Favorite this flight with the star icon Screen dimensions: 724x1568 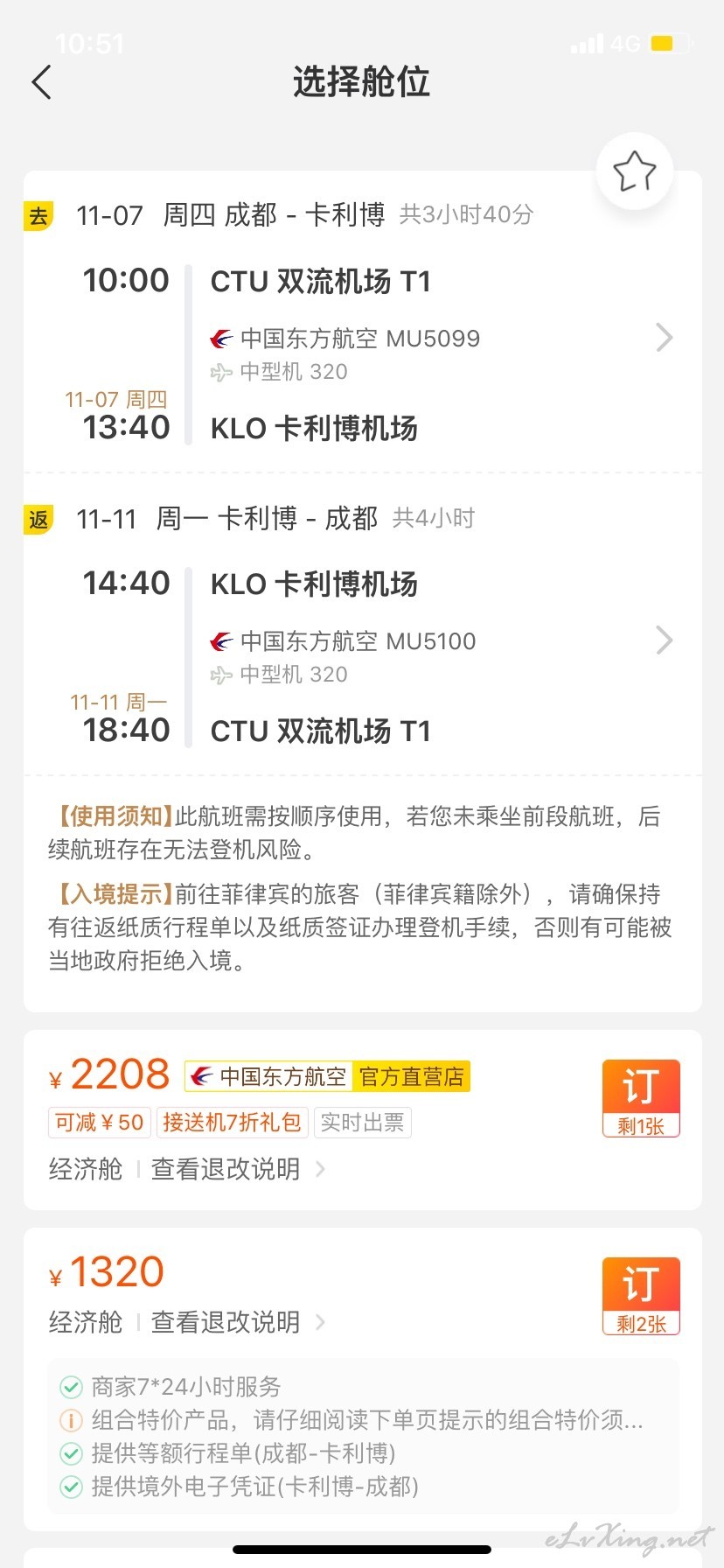(634, 171)
